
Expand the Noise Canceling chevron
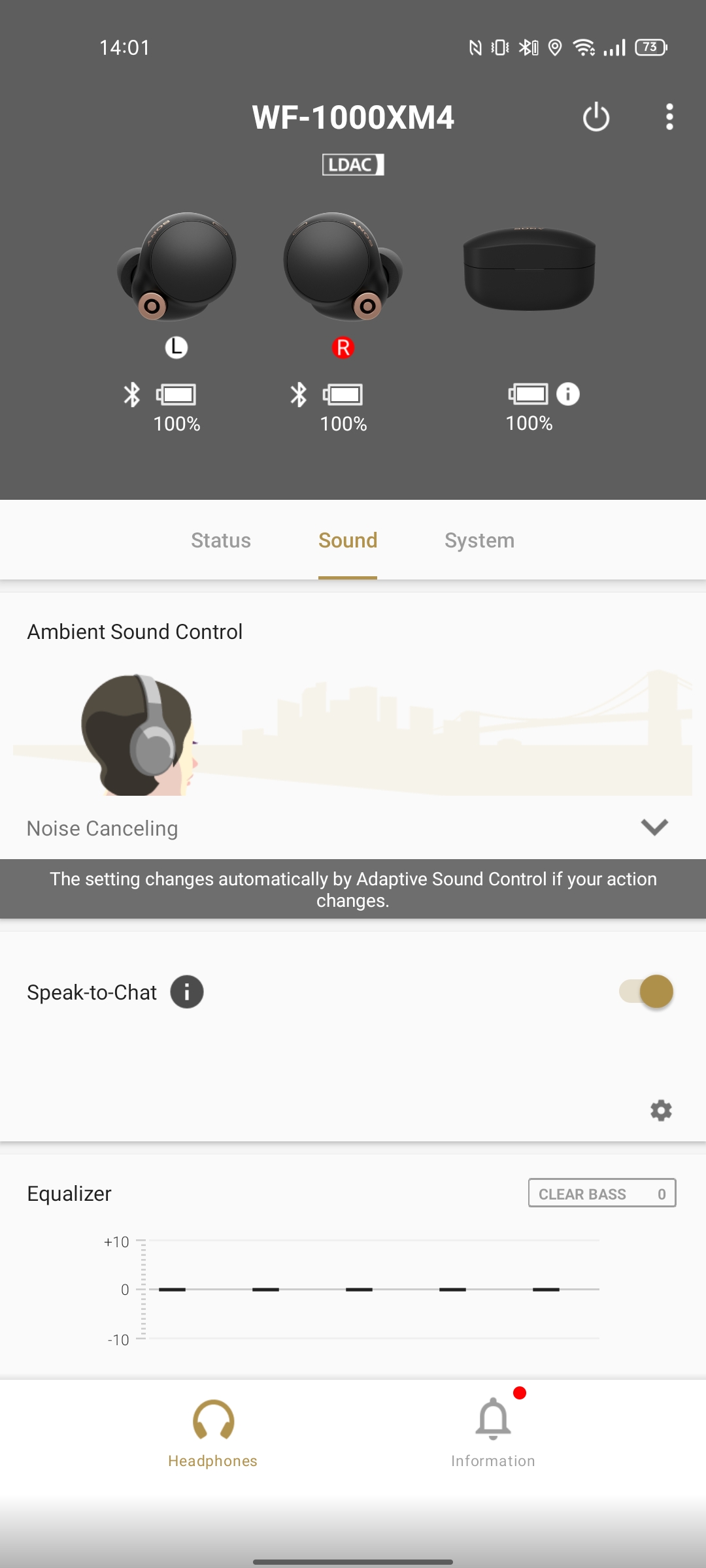pyautogui.click(x=654, y=827)
